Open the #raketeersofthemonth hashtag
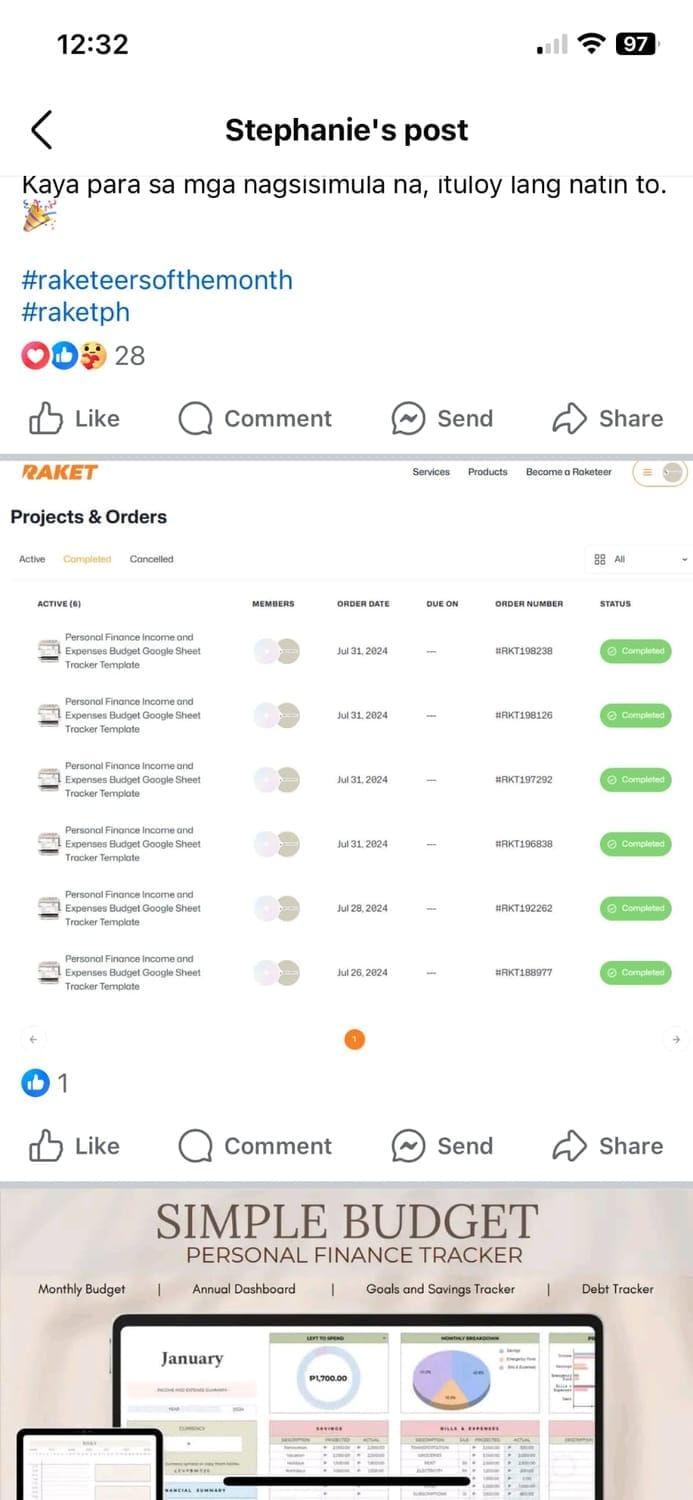 (157, 279)
